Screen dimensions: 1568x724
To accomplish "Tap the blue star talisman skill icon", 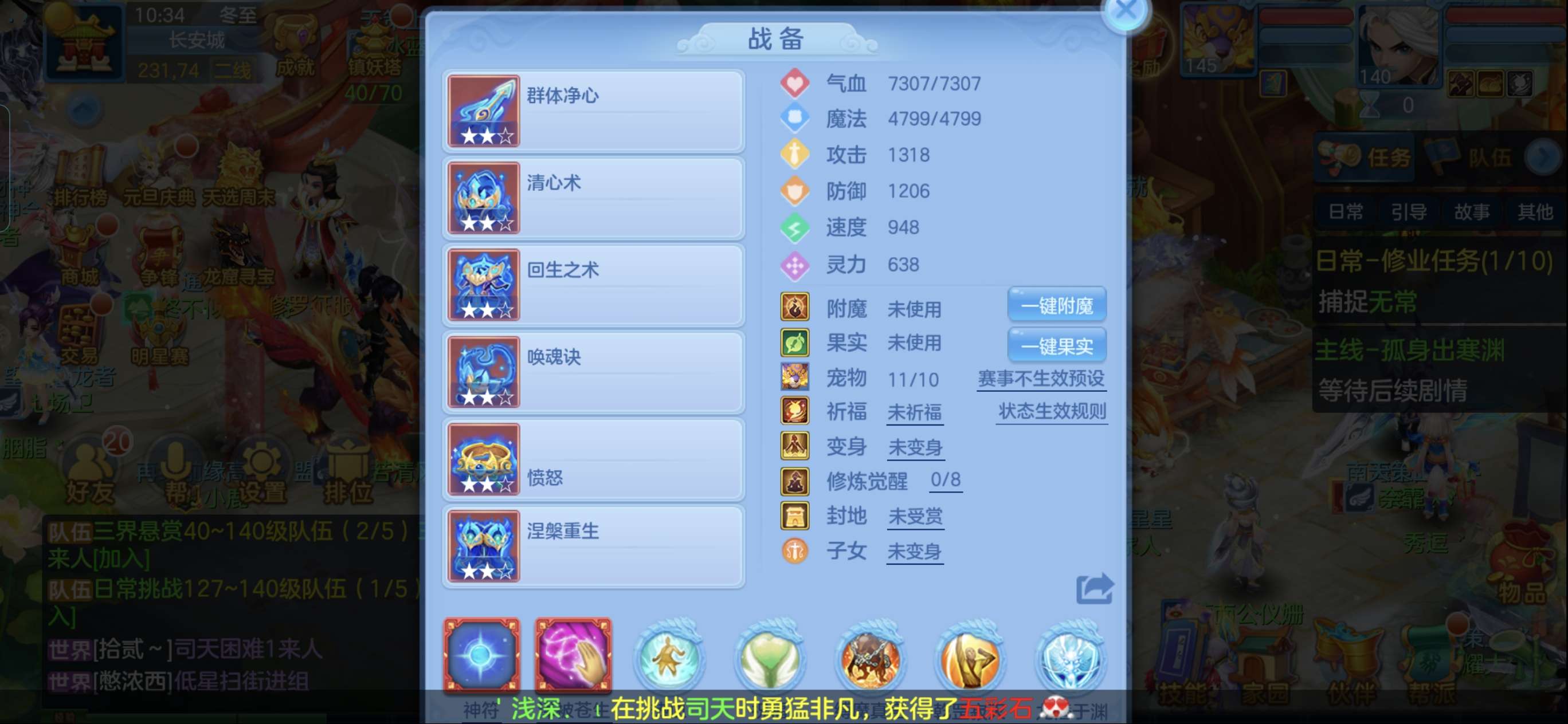I will pos(481,656).
